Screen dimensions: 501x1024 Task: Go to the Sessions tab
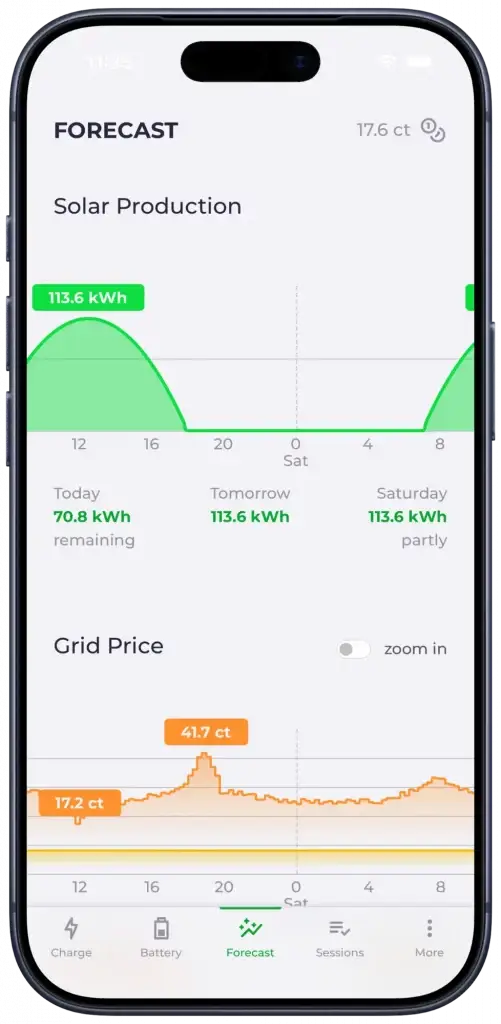coord(340,937)
